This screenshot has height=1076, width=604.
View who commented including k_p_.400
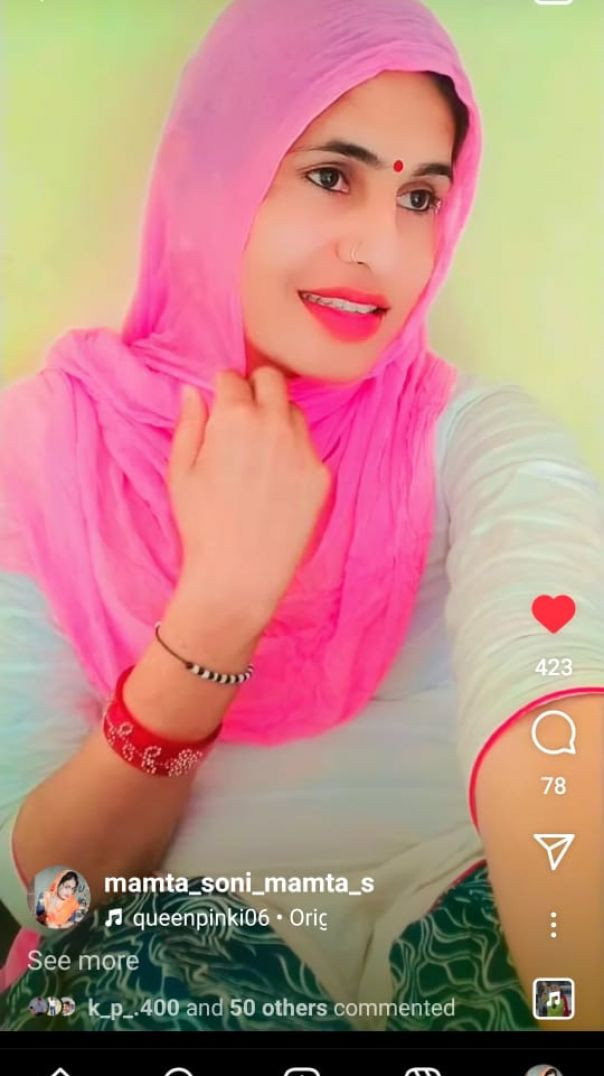coord(270,1007)
